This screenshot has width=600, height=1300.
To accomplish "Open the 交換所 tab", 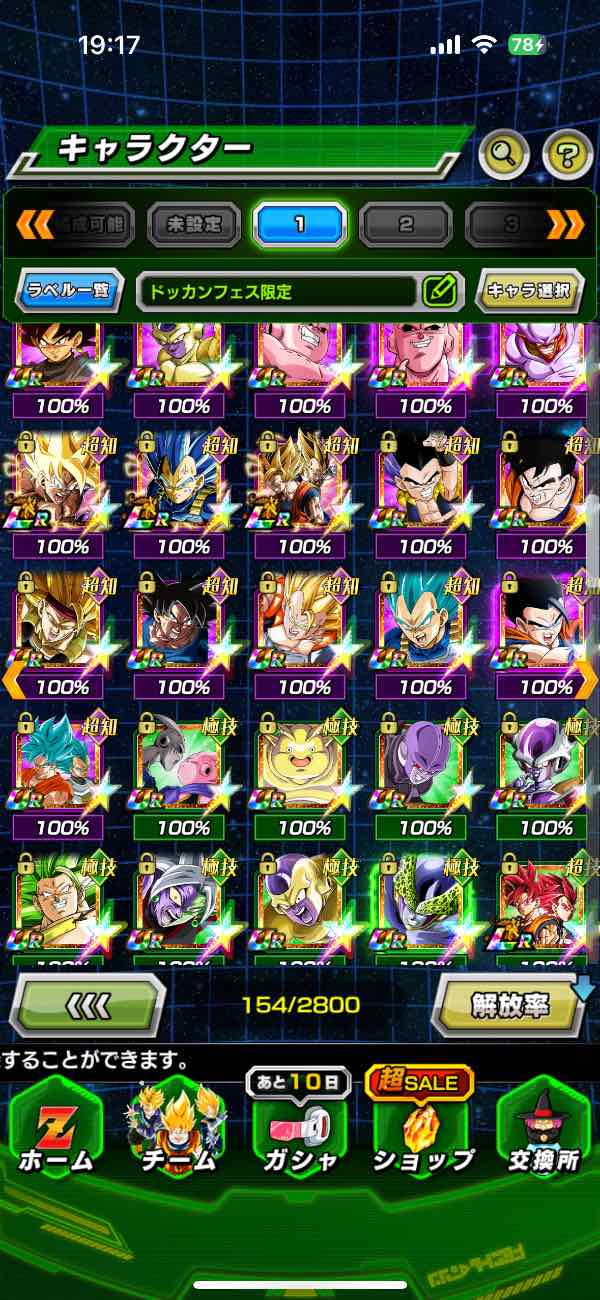I will 545,1130.
